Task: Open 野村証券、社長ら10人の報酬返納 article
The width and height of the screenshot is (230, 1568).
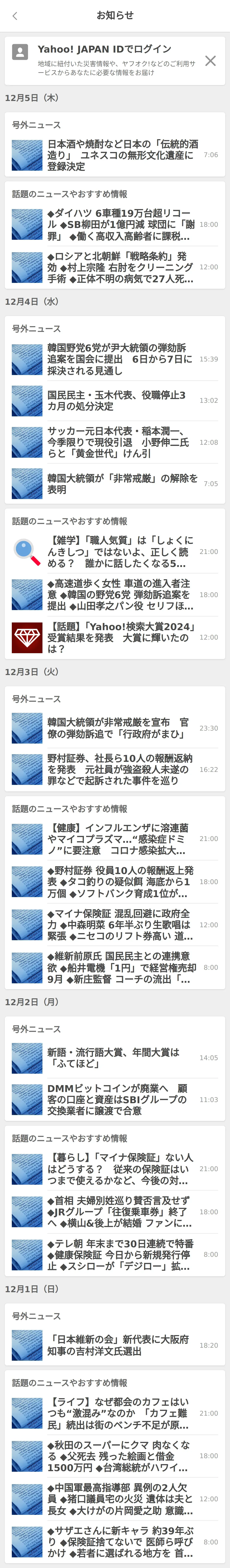Action: point(122,769)
